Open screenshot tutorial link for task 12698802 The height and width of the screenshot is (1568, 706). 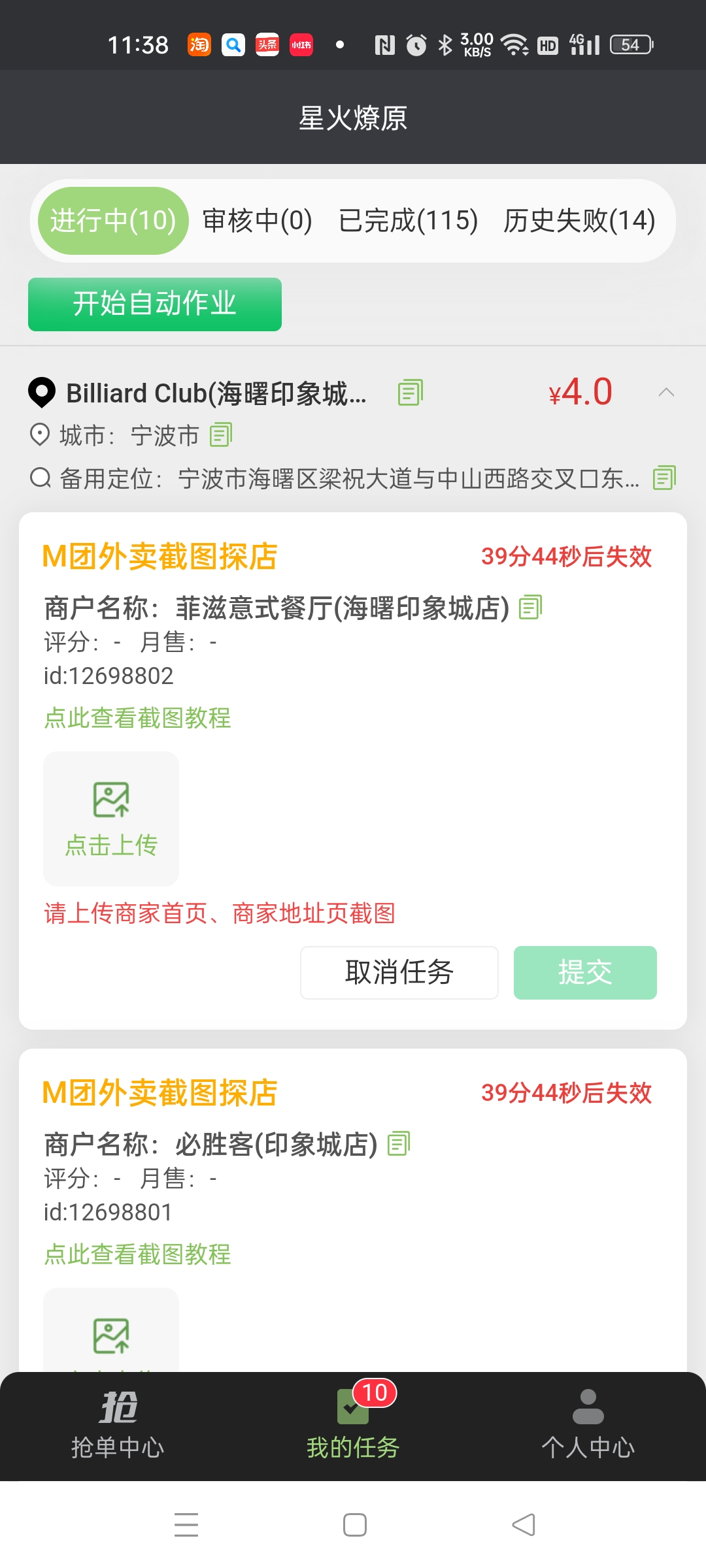click(137, 718)
